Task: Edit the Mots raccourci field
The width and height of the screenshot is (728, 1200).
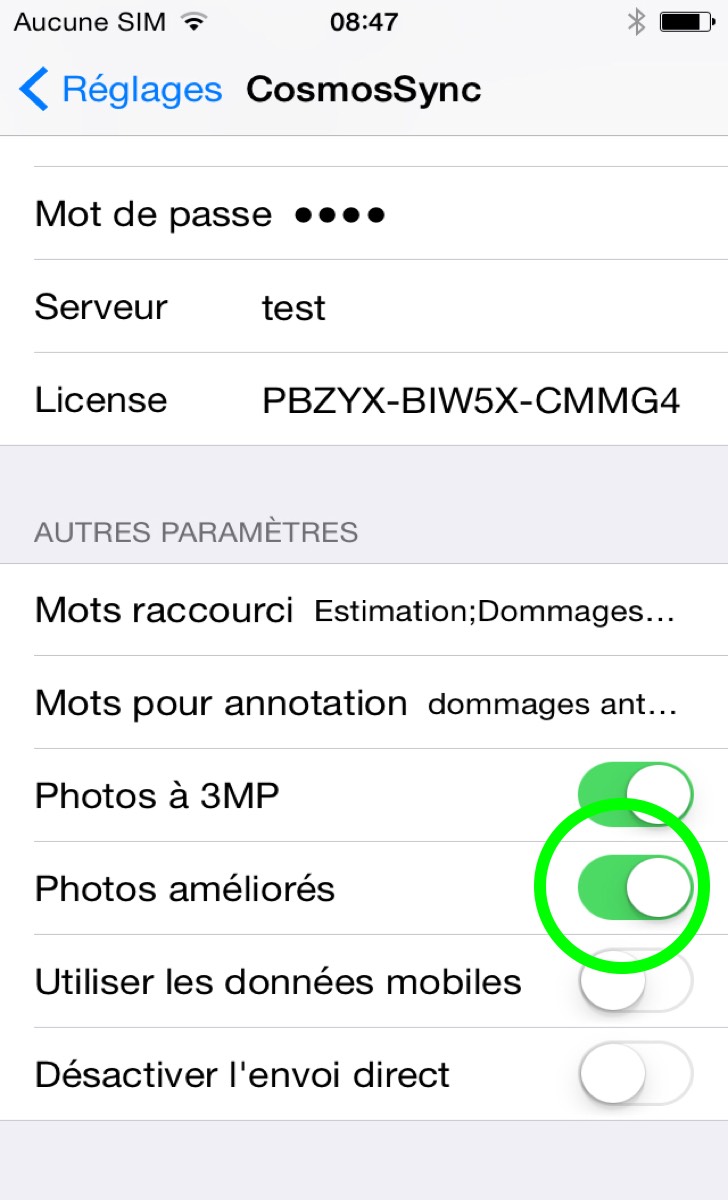Action: pyautogui.click(x=494, y=610)
